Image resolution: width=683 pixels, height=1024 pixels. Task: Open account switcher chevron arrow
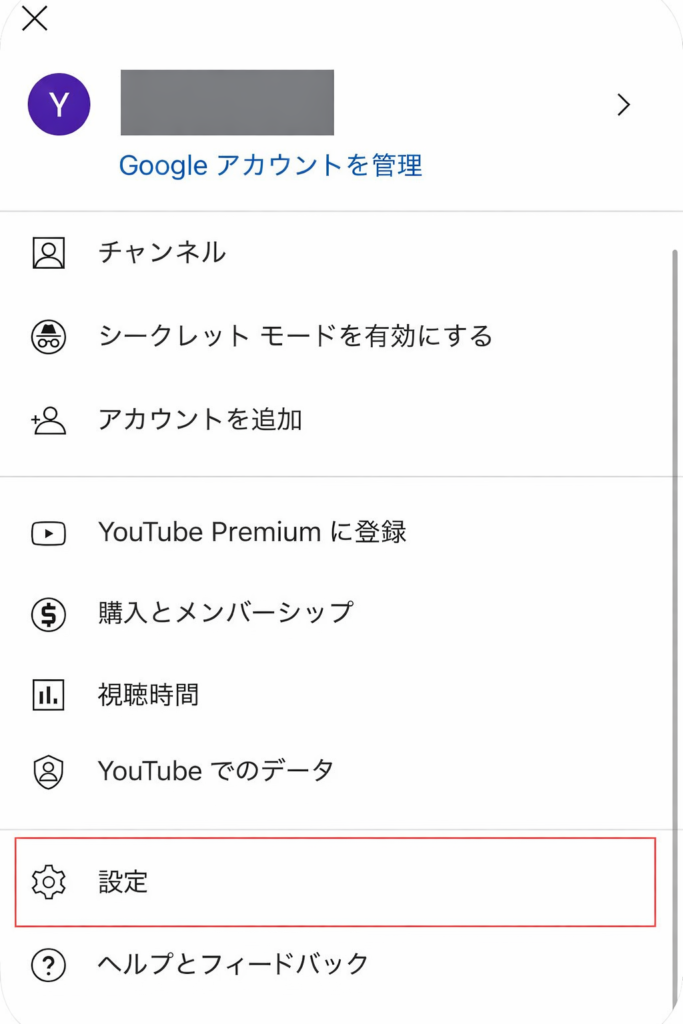pyautogui.click(x=624, y=105)
